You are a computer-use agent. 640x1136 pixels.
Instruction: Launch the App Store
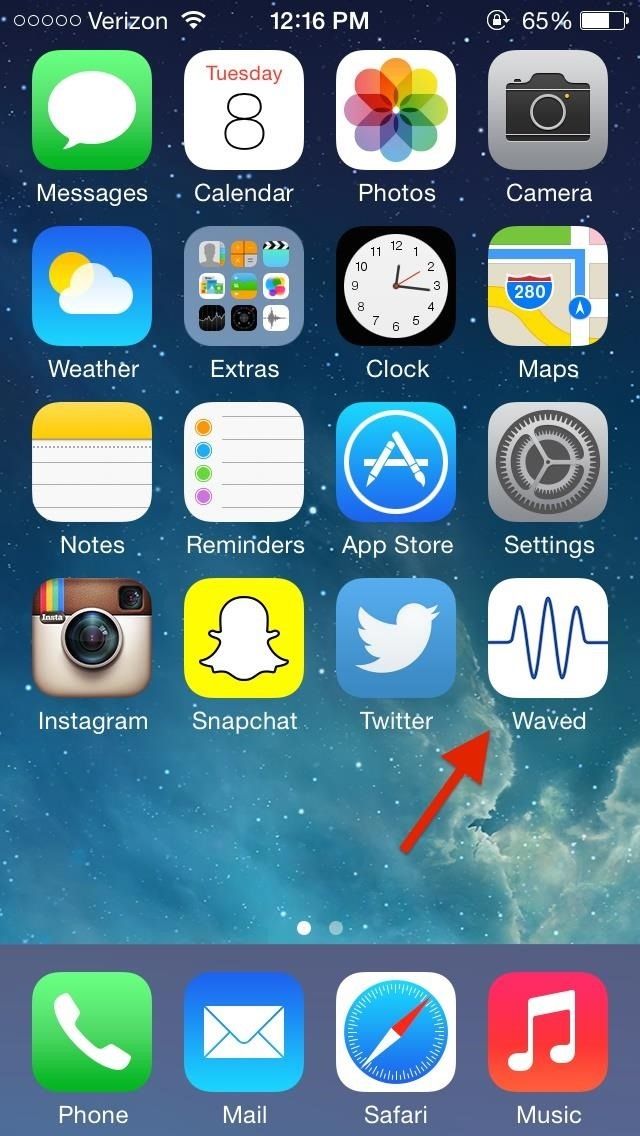(x=396, y=462)
